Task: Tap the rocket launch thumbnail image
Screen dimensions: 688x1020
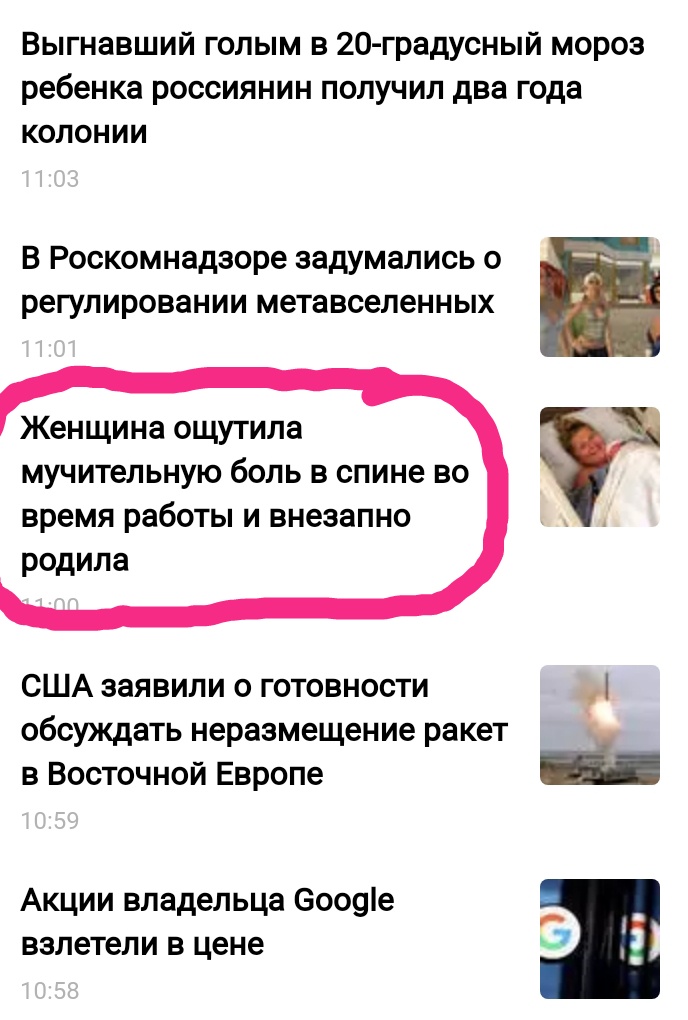Action: click(x=599, y=725)
